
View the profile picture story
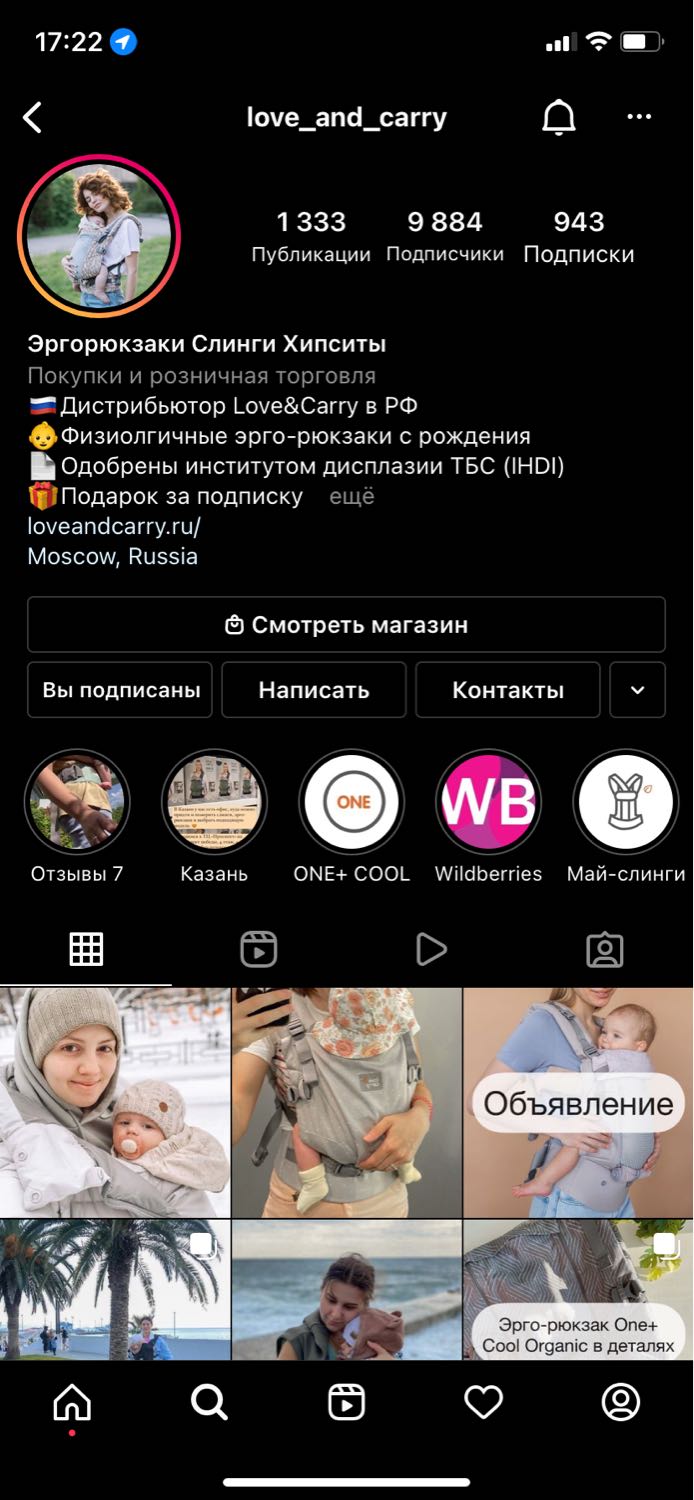pos(98,236)
